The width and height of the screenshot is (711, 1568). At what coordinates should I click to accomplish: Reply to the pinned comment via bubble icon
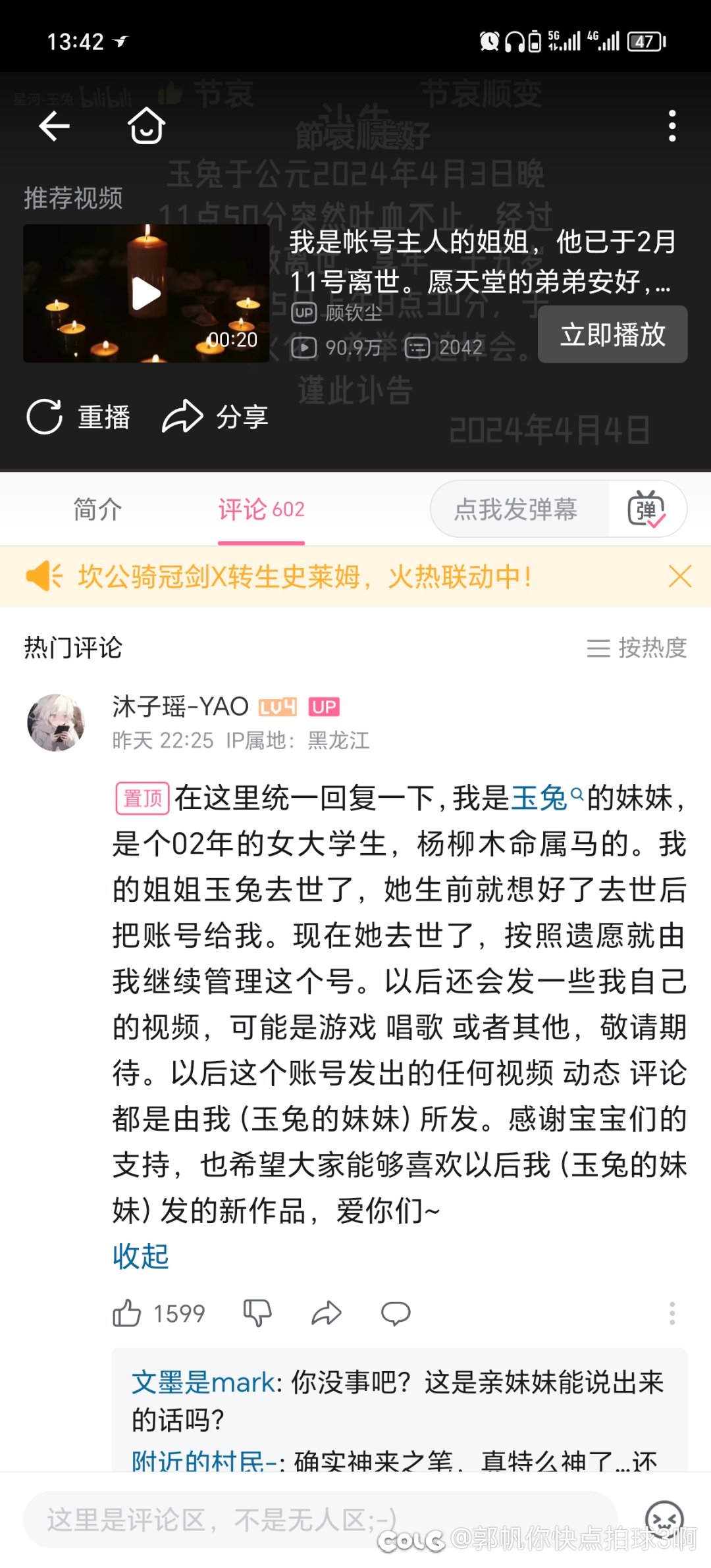(396, 1313)
